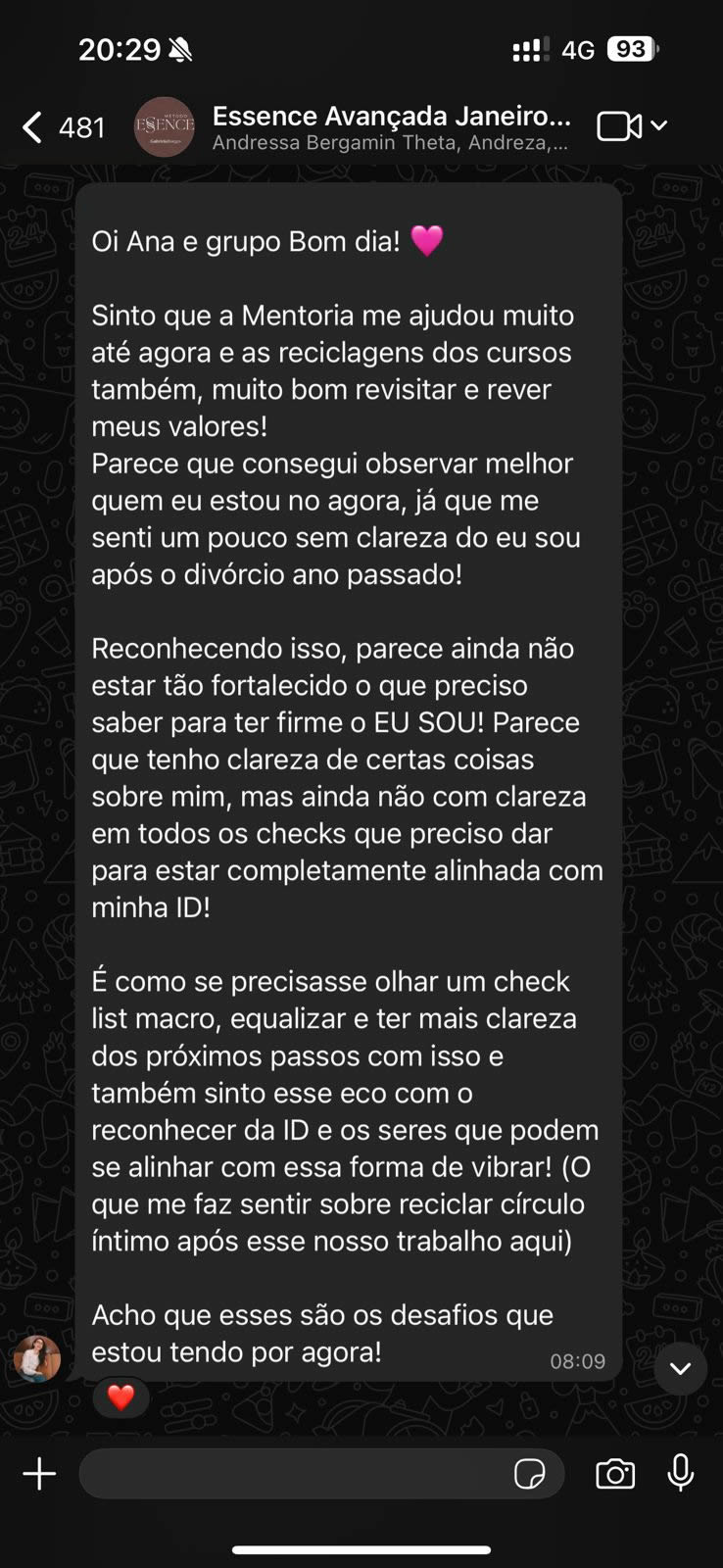
Task: Tap the Essence group profile picture
Action: tap(165, 126)
